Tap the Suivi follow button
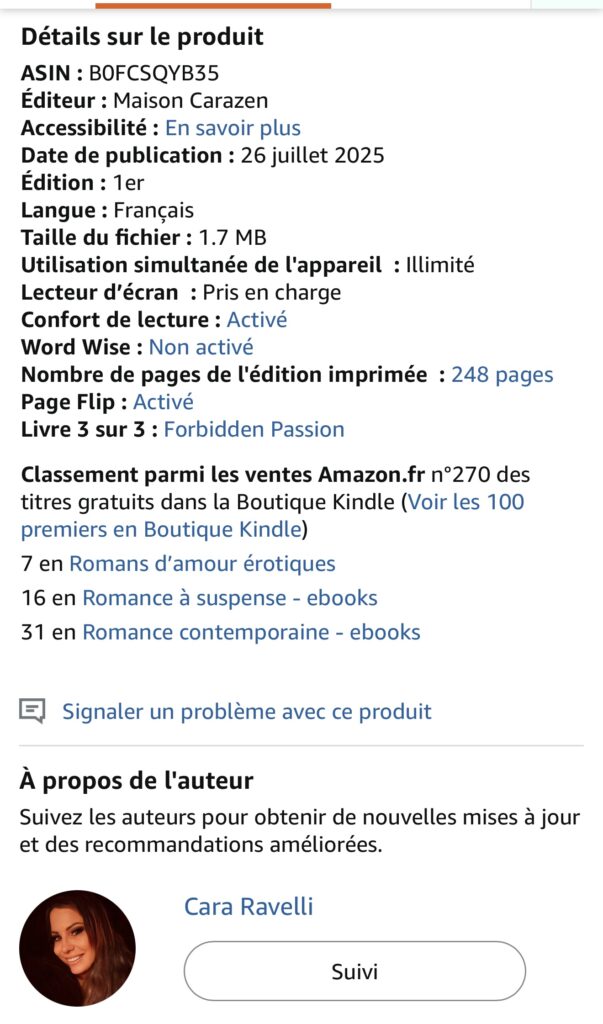The height and width of the screenshot is (1024, 603). [x=354, y=971]
